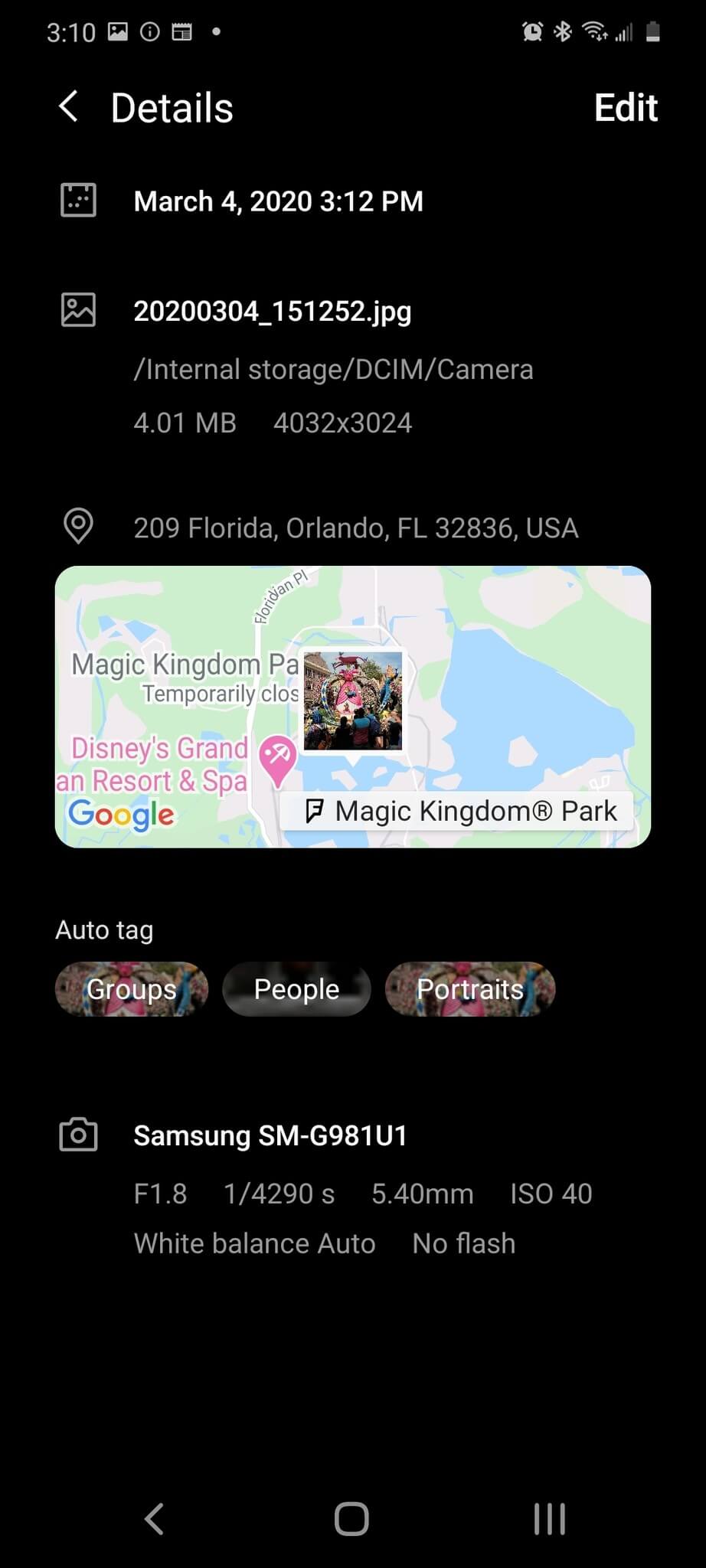The height and width of the screenshot is (1568, 706).
Task: Open recent apps from navigation bar
Action: point(549,1519)
